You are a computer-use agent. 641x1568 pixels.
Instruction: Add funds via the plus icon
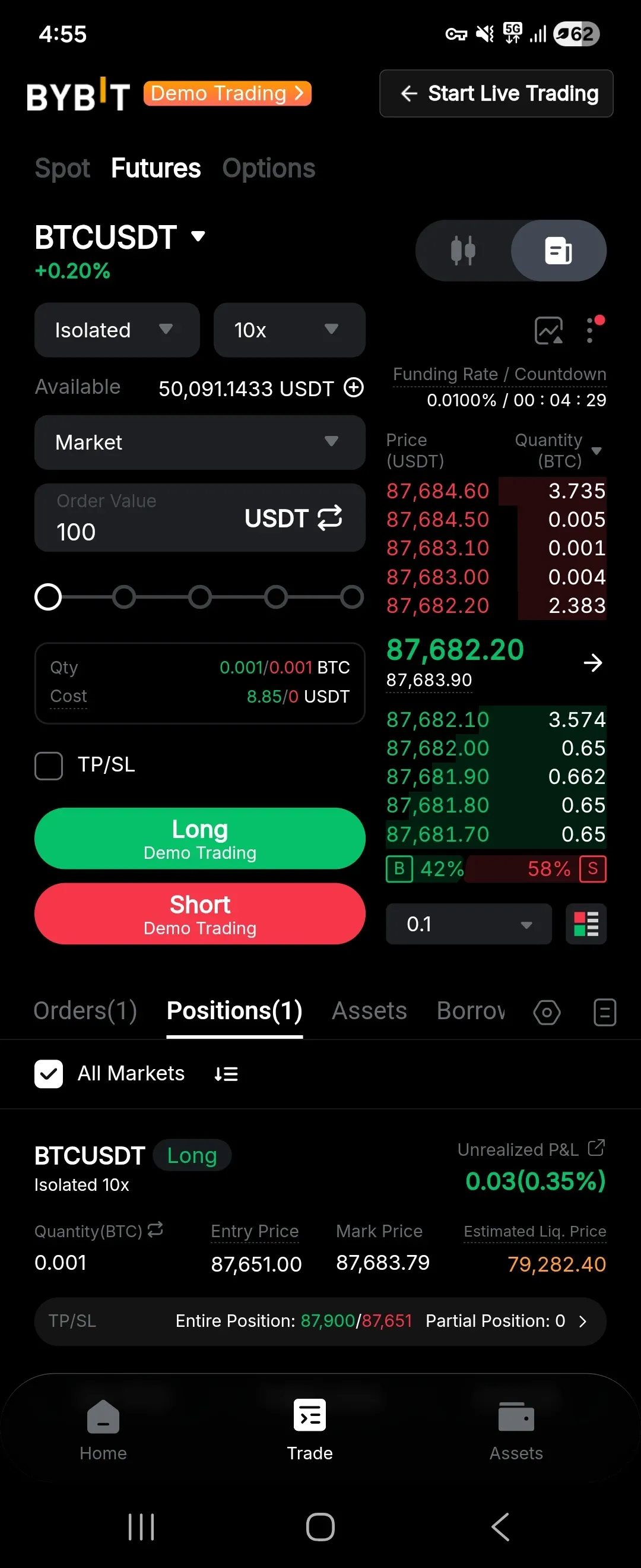click(x=353, y=387)
